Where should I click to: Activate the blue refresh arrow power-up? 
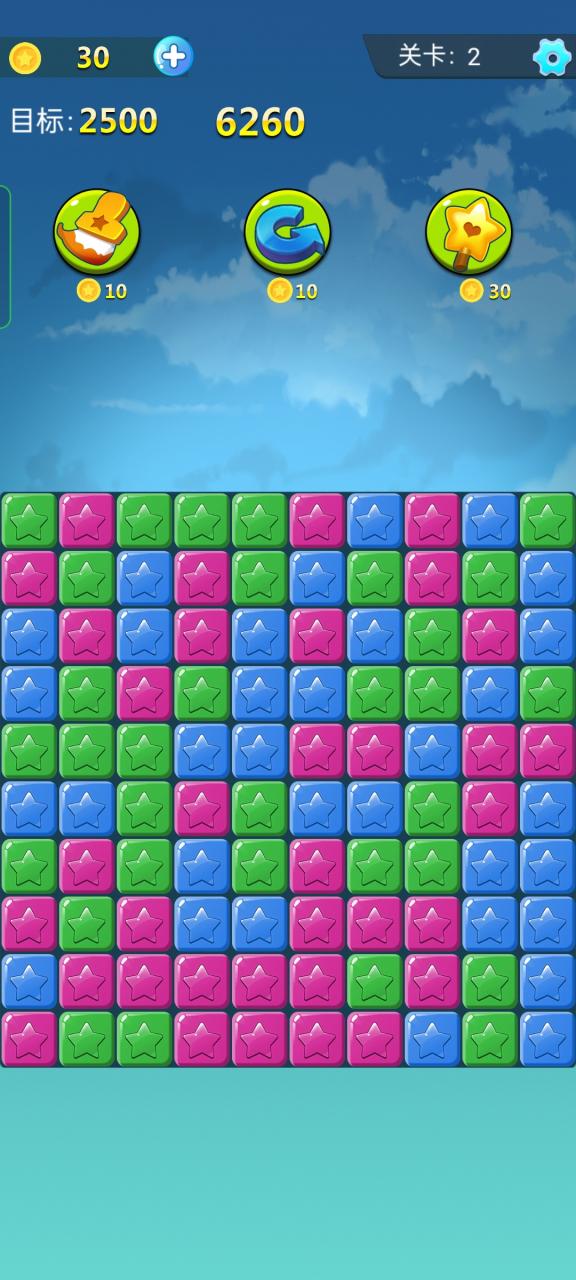click(287, 232)
